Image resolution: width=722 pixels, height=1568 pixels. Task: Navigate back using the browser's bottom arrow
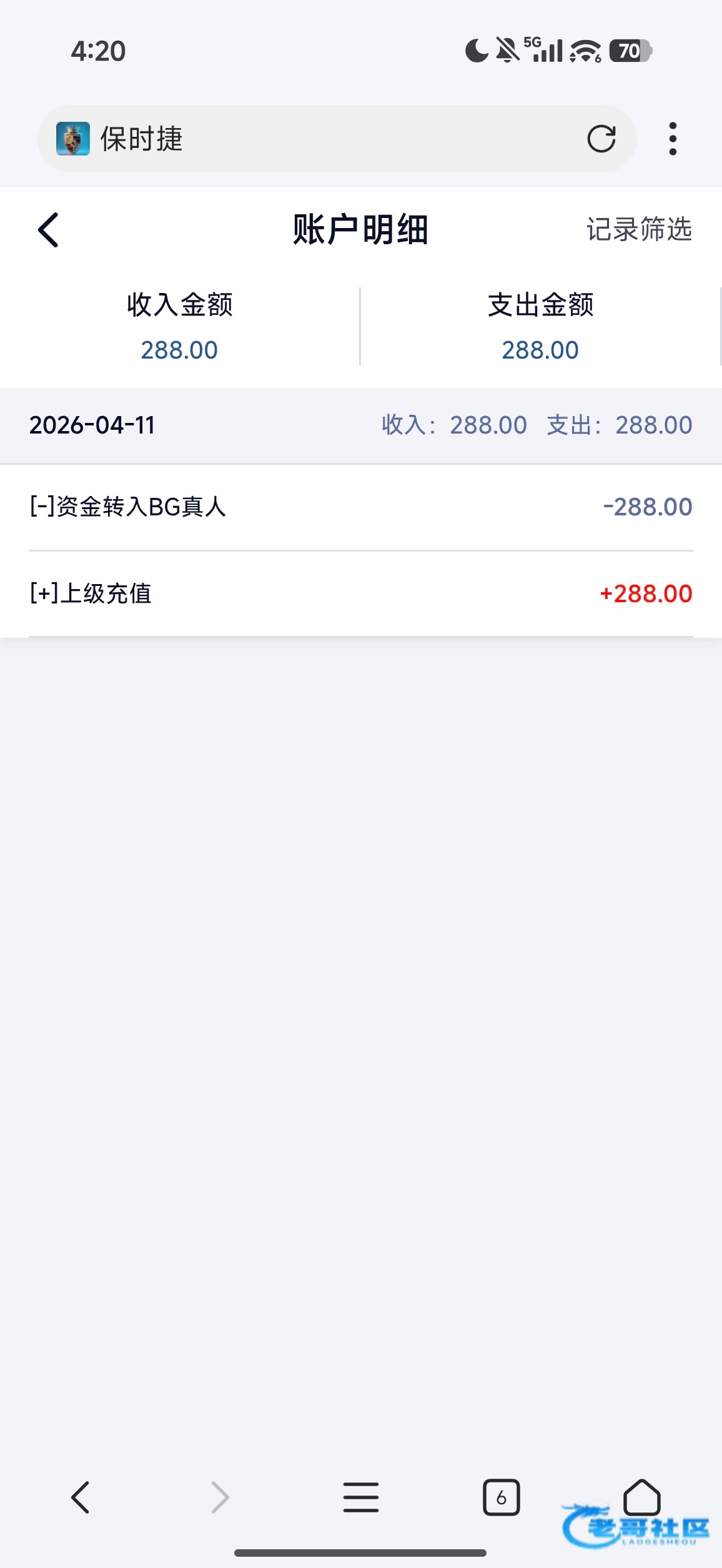81,1497
